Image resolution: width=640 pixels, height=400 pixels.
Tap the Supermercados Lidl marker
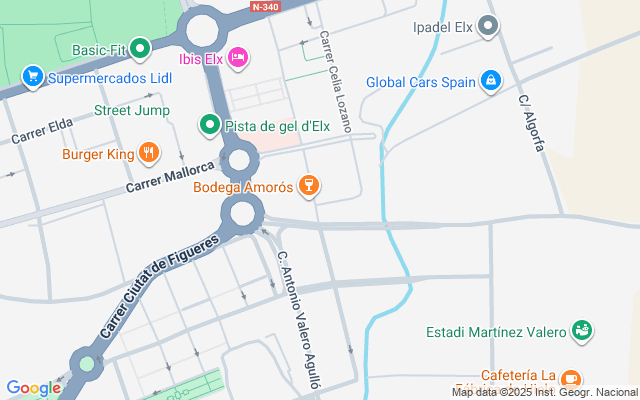(33, 76)
